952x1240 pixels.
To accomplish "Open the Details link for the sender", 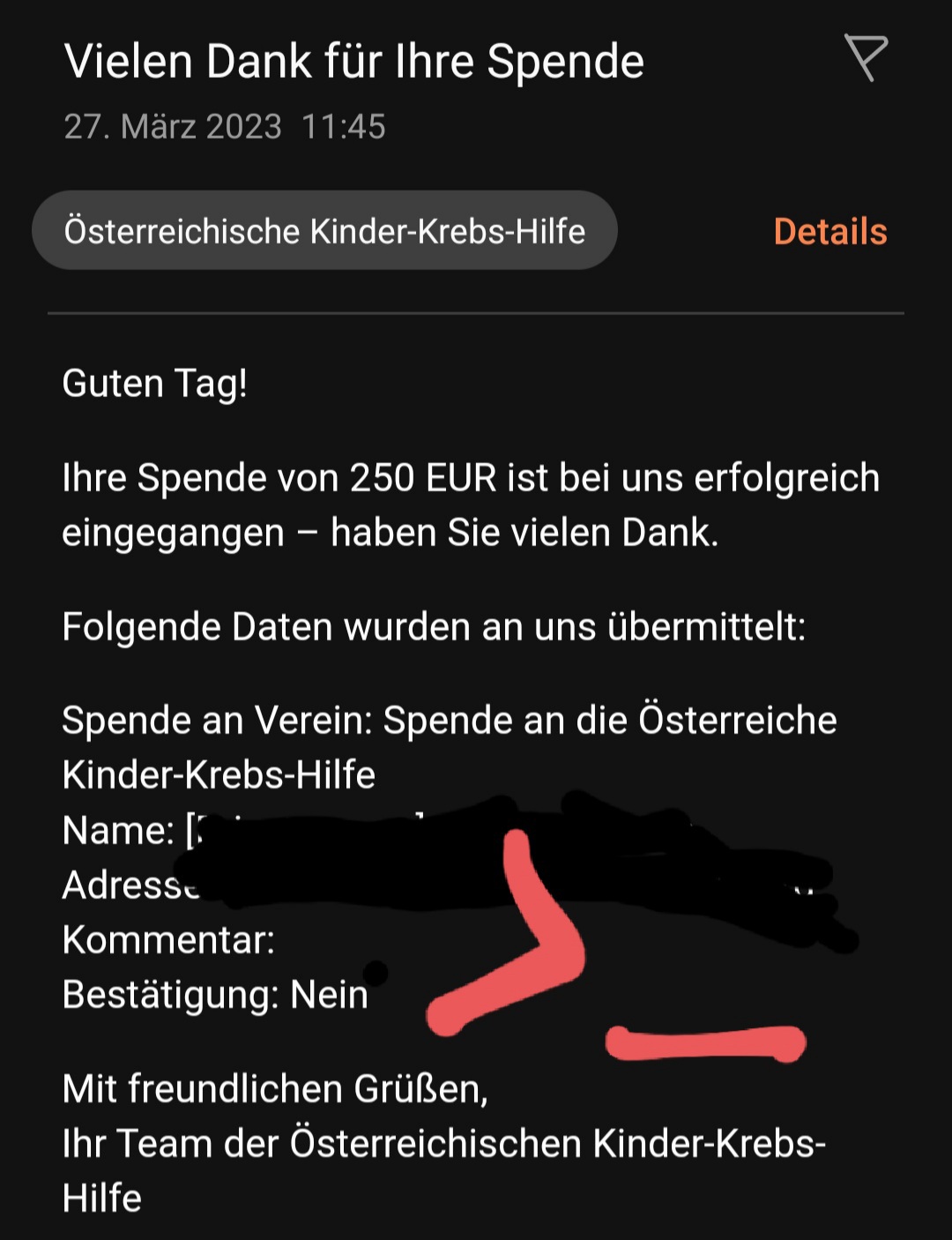I will 829,231.
